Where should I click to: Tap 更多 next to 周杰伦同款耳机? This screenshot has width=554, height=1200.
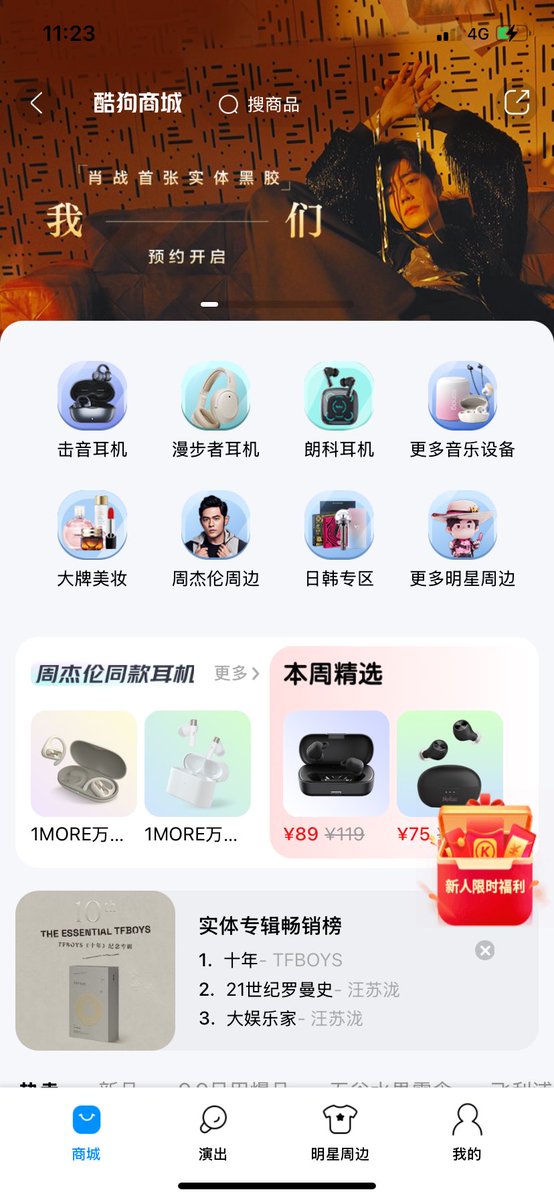[x=237, y=673]
